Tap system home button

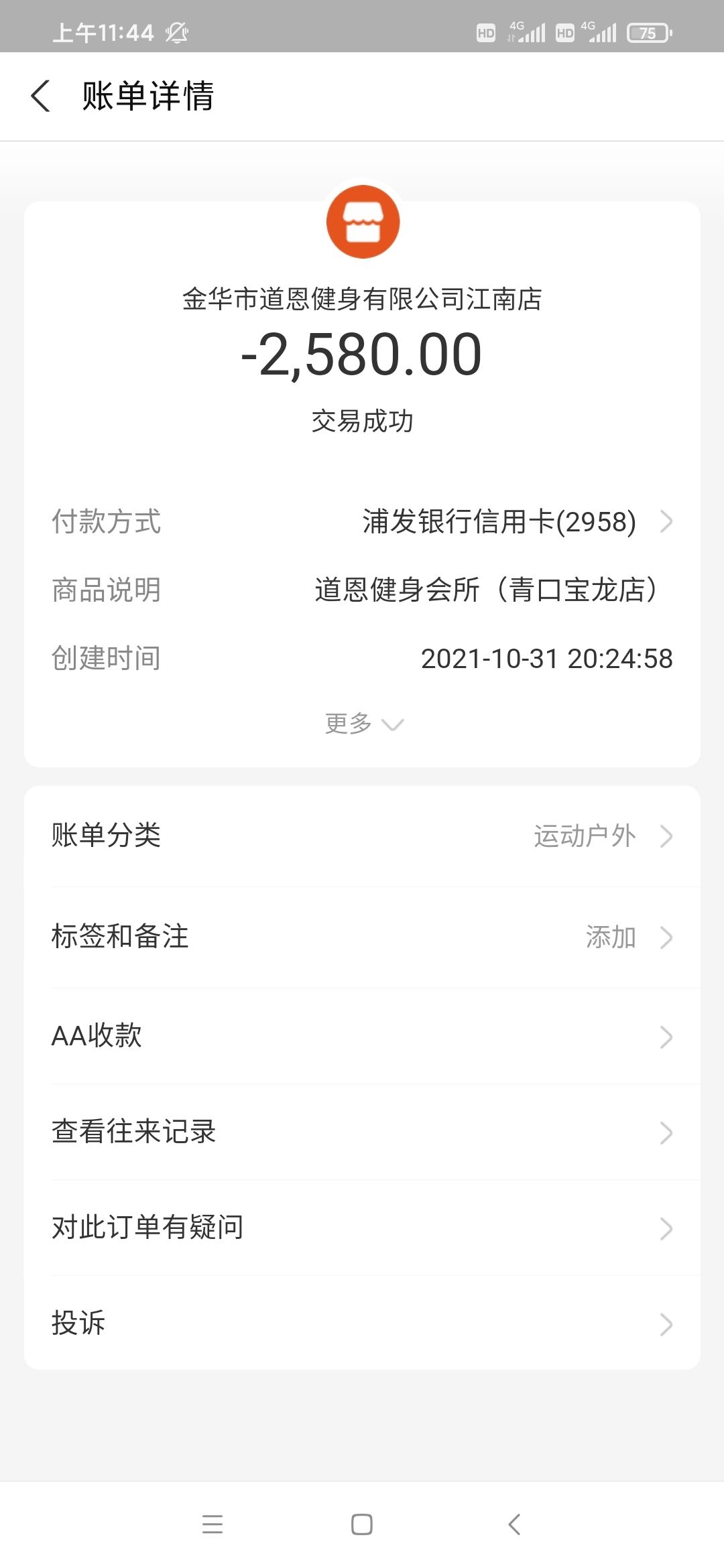tap(362, 1524)
